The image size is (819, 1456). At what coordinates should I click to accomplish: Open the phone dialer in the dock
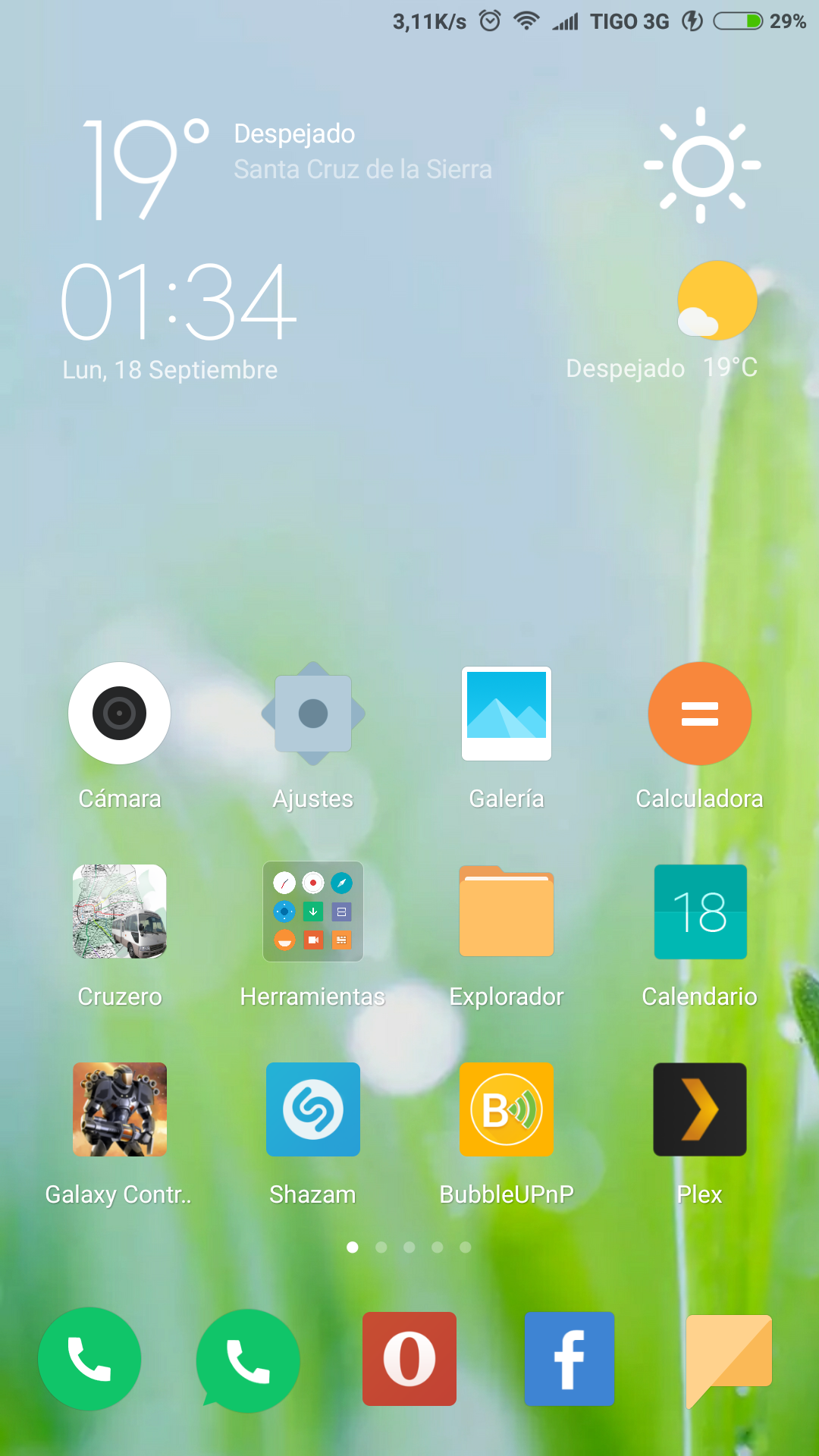(x=89, y=1359)
